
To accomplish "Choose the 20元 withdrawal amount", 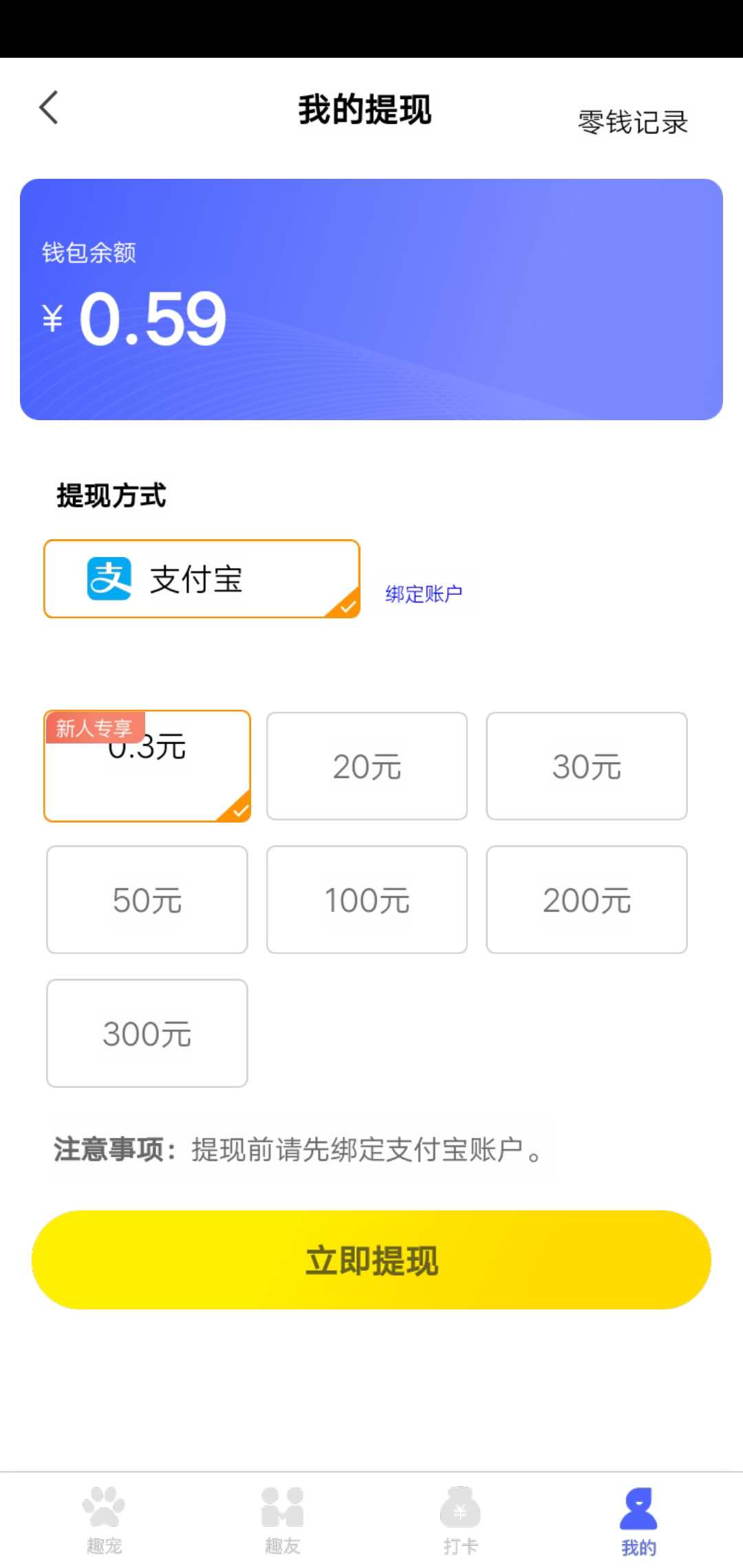I will (x=366, y=765).
